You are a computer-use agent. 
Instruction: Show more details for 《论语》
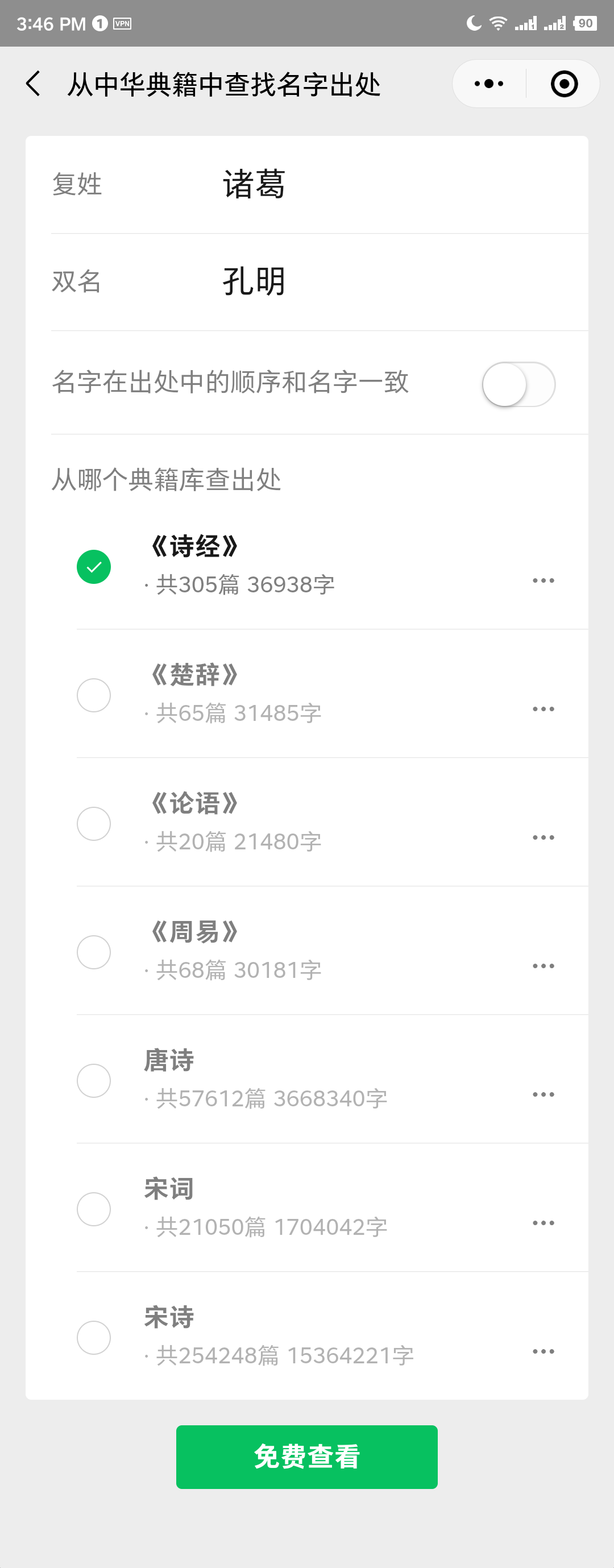point(543,837)
